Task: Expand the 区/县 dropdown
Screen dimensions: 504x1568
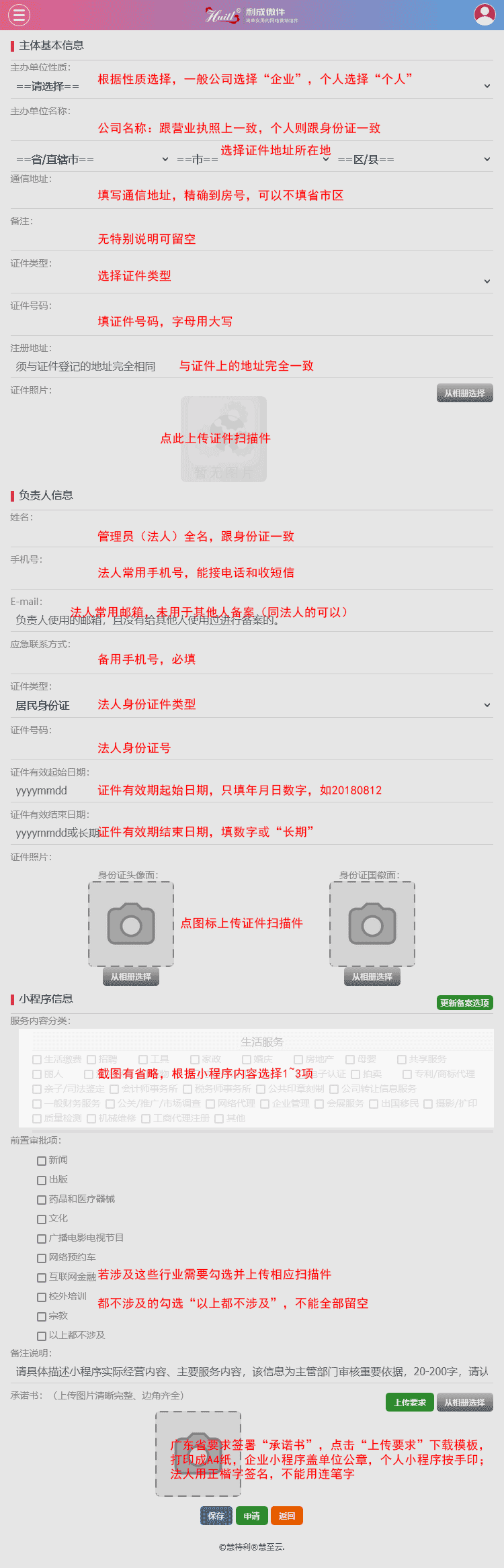Action: [x=413, y=160]
